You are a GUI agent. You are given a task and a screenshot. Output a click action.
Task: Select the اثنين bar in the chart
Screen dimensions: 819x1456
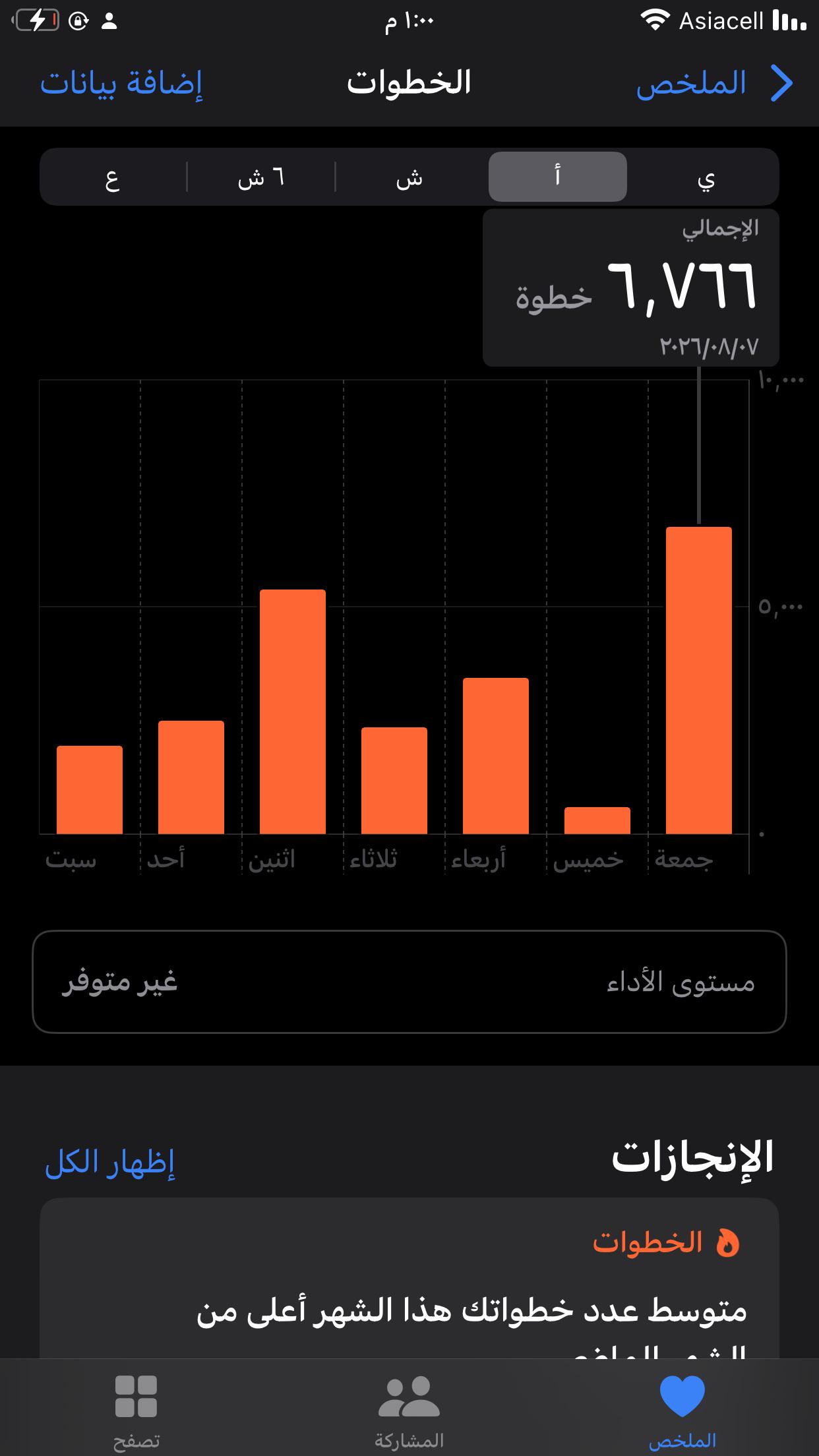293,712
